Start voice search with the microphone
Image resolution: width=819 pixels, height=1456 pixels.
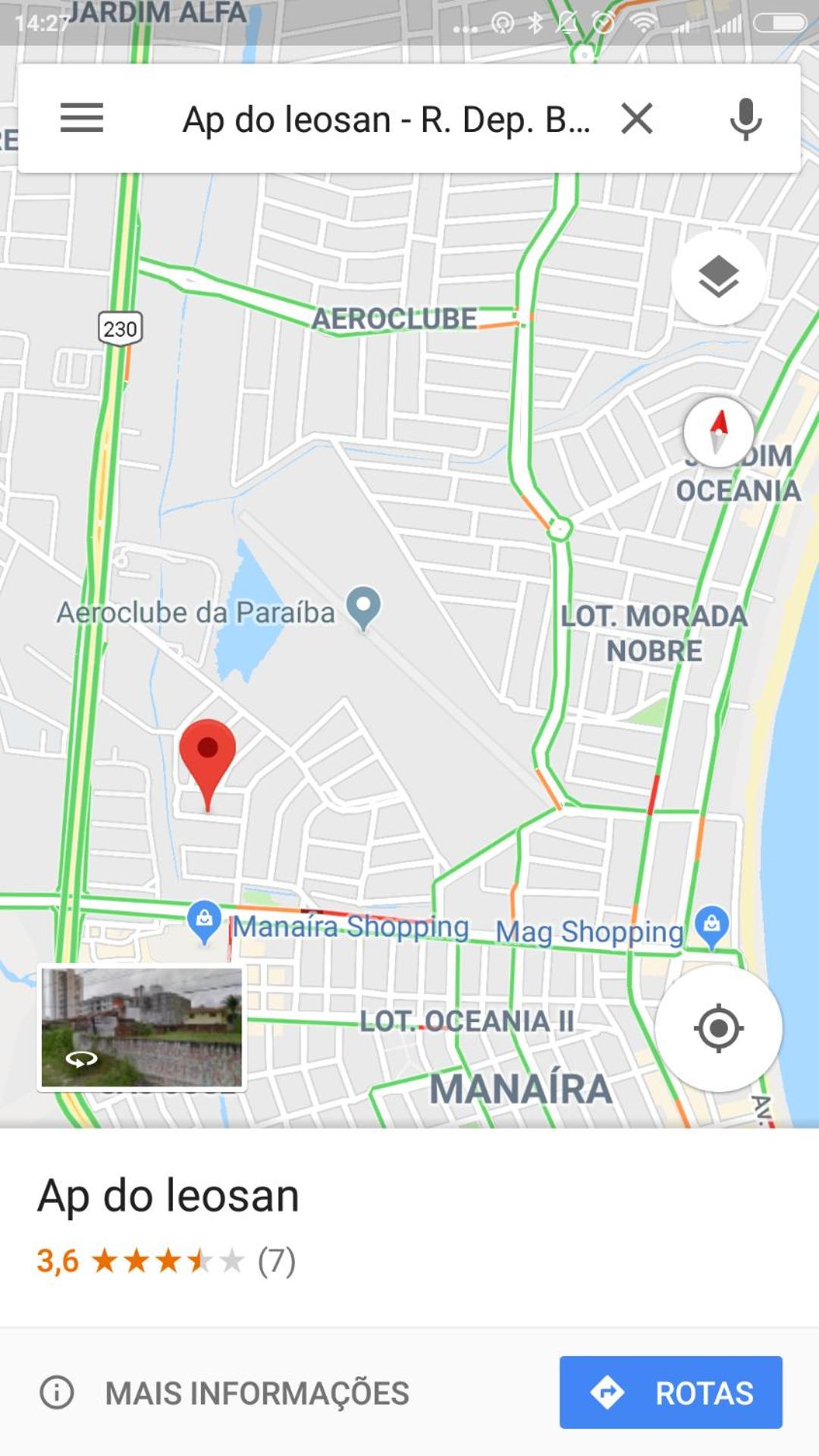745,119
